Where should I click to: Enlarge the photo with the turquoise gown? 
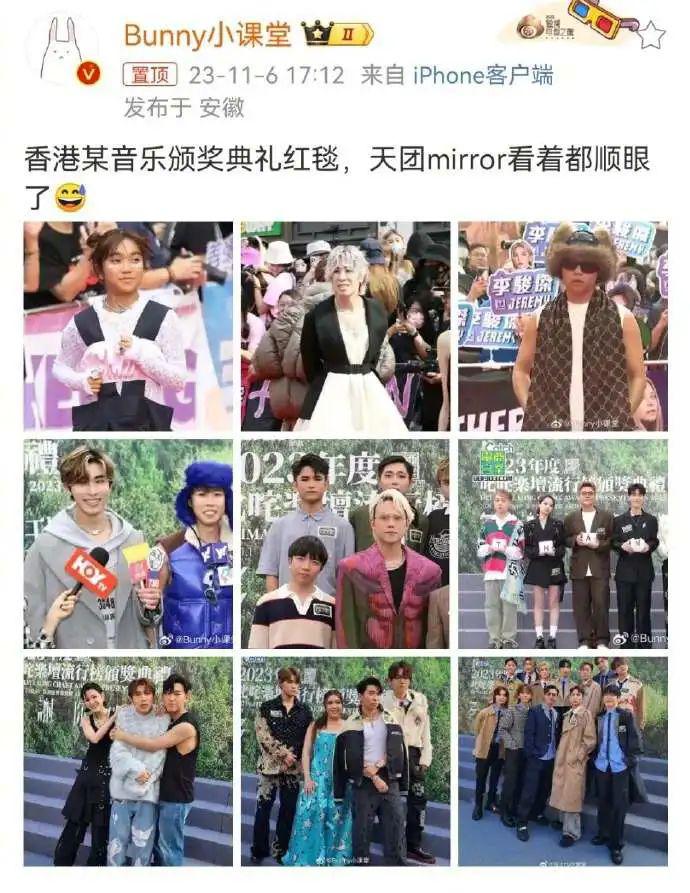pyautogui.click(x=345, y=760)
